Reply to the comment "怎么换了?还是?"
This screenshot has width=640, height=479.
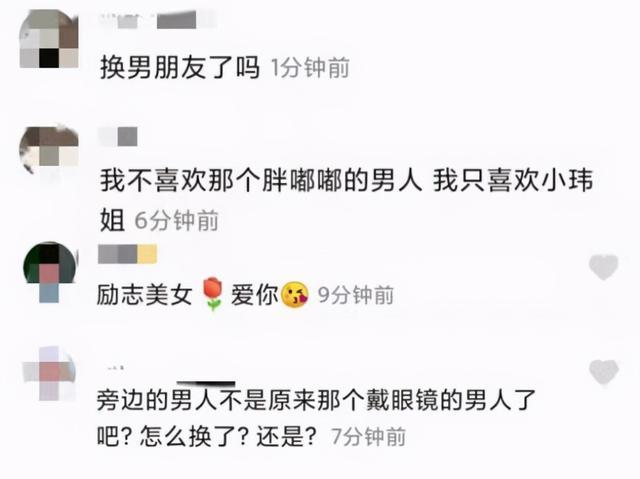pos(300,419)
